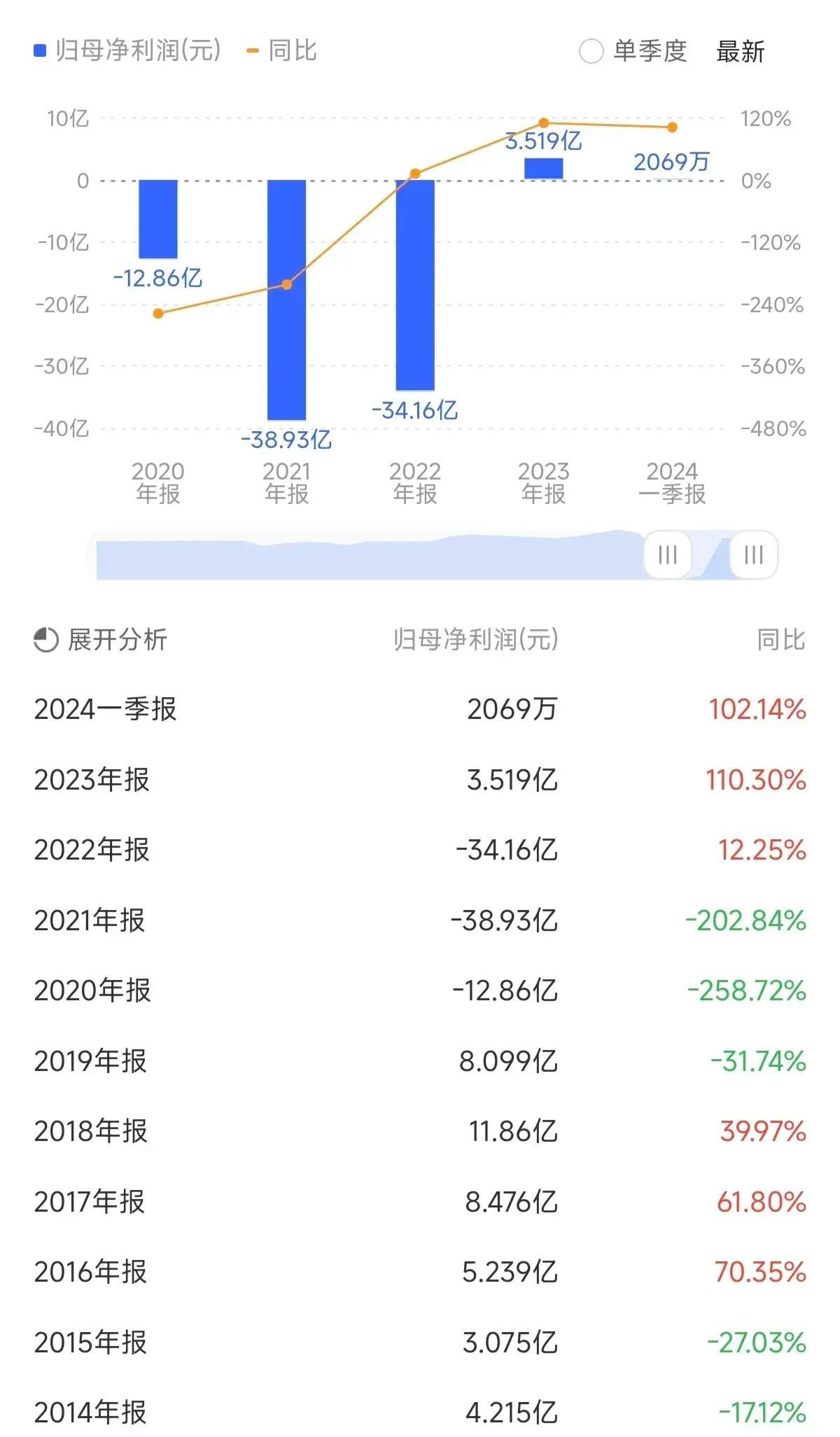Select the -38.93亿 label under 2021 bar
This screenshot has height=1437, width=840.
pos(287,440)
